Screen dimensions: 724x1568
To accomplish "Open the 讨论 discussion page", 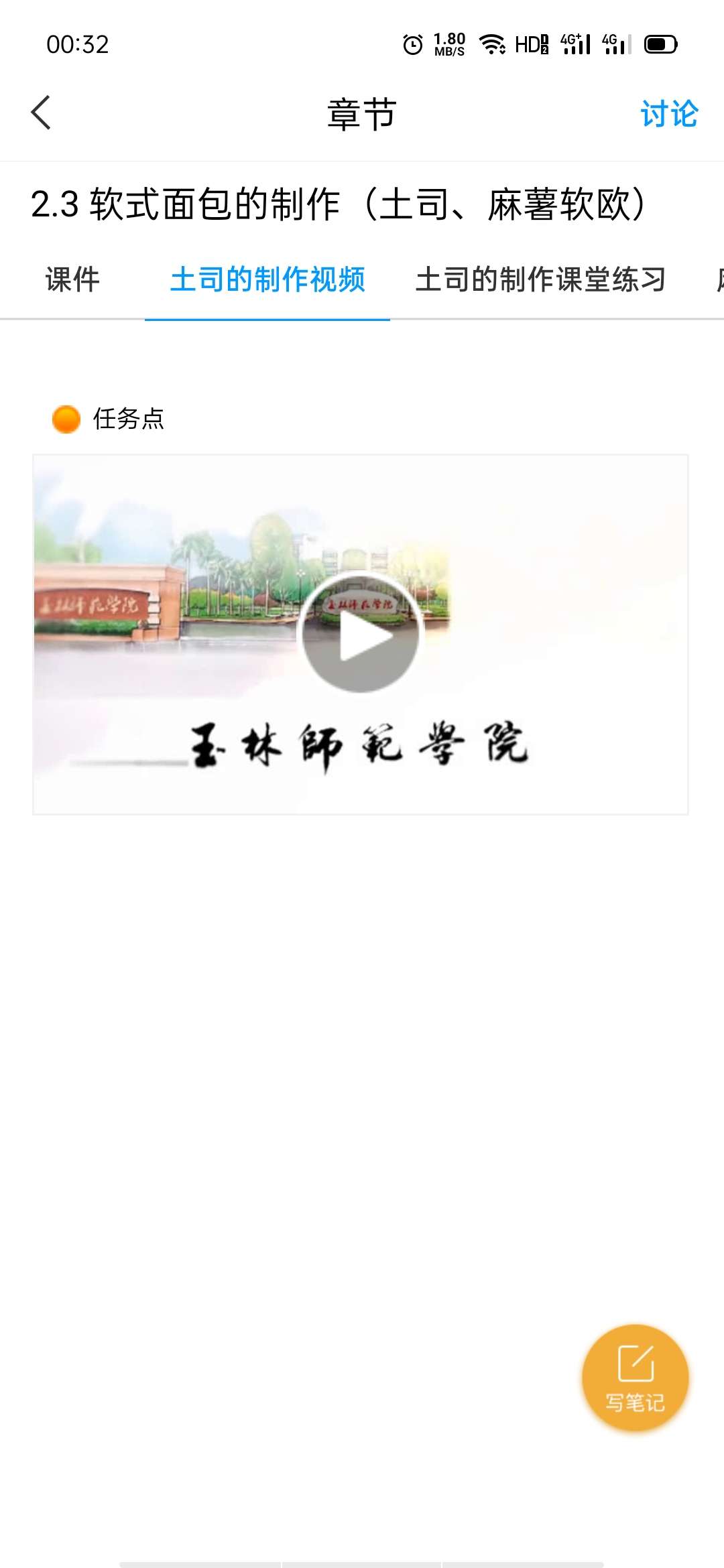I will coord(668,114).
